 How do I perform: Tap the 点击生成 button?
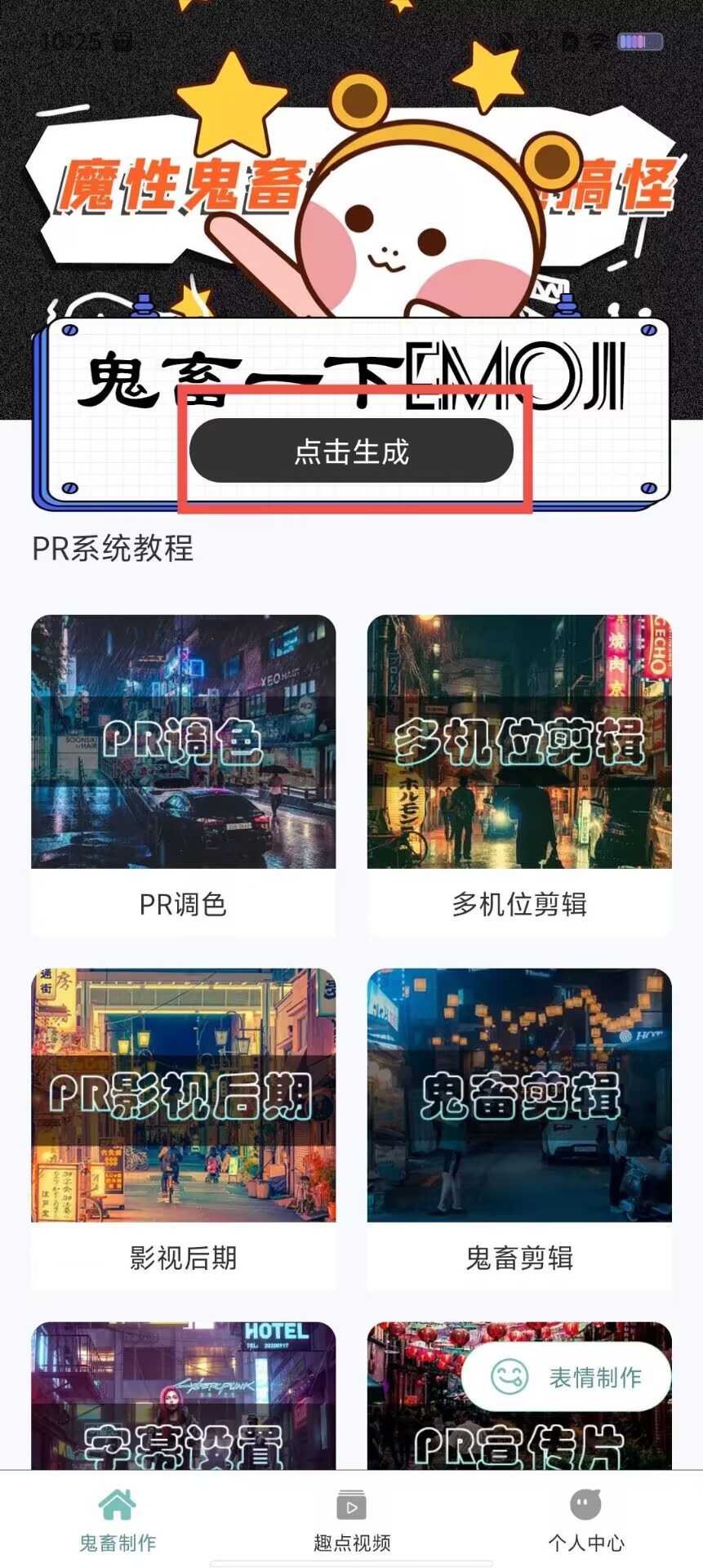coord(351,451)
